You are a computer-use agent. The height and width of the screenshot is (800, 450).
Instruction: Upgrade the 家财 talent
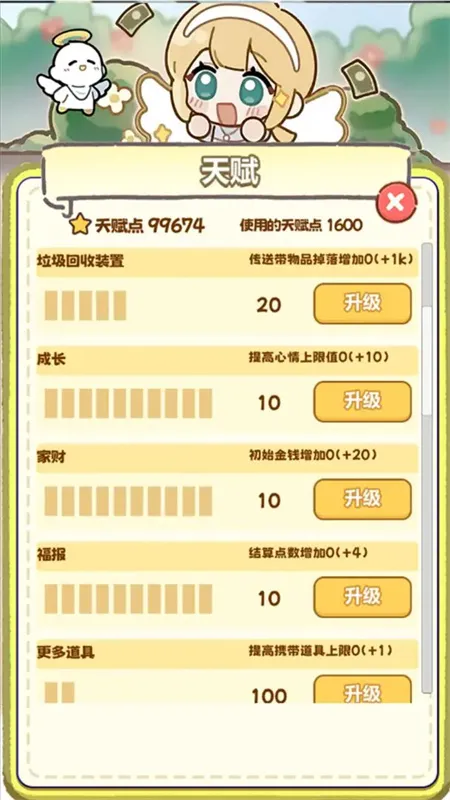tap(362, 499)
